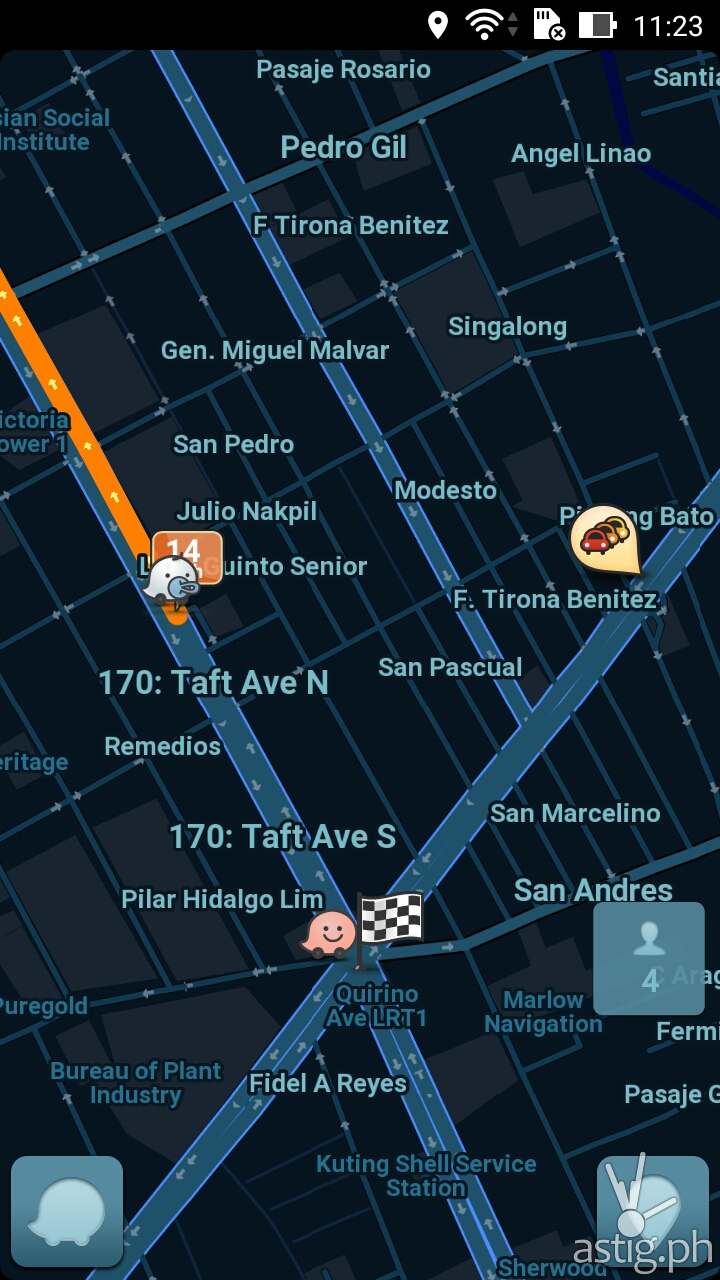Open the report pin button

(x=652, y=1211)
